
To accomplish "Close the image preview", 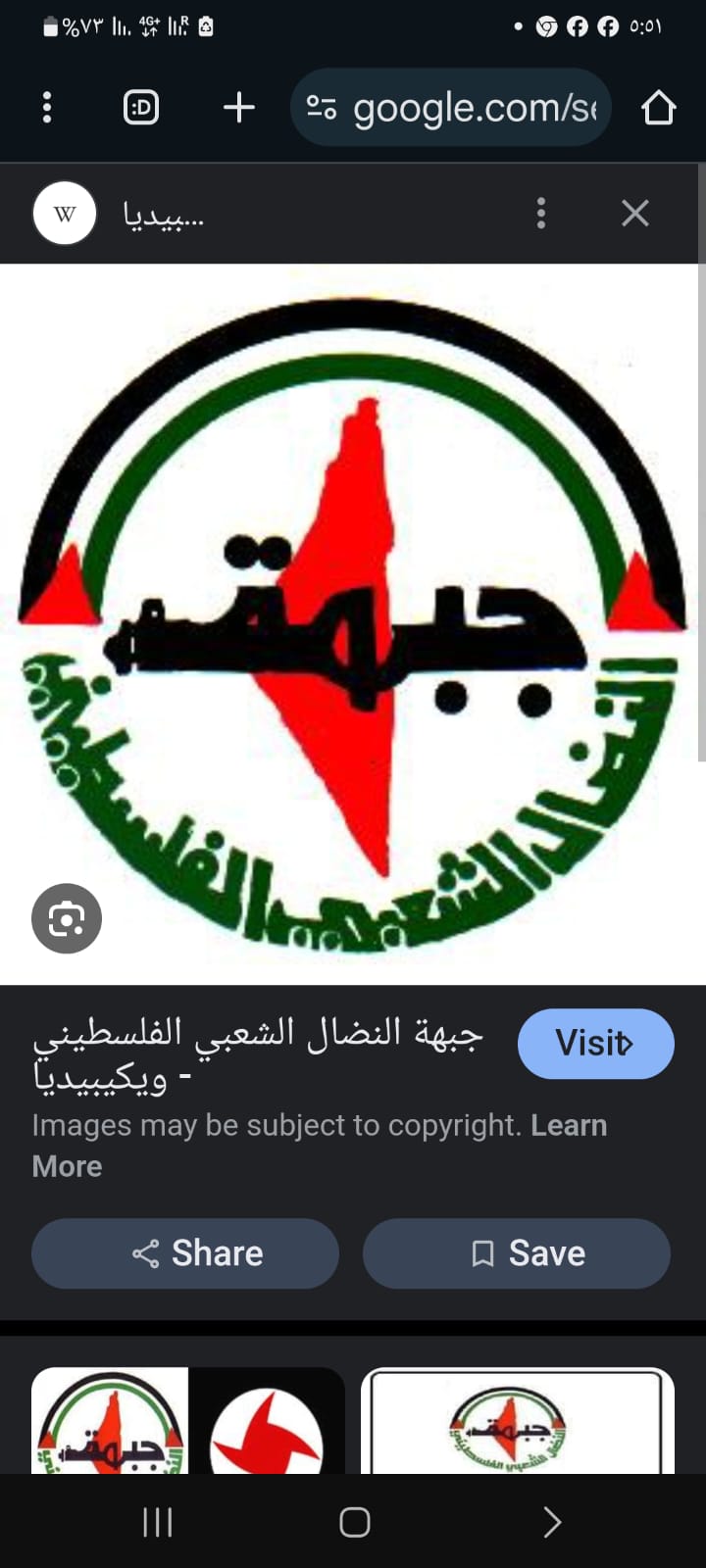I will click(635, 213).
